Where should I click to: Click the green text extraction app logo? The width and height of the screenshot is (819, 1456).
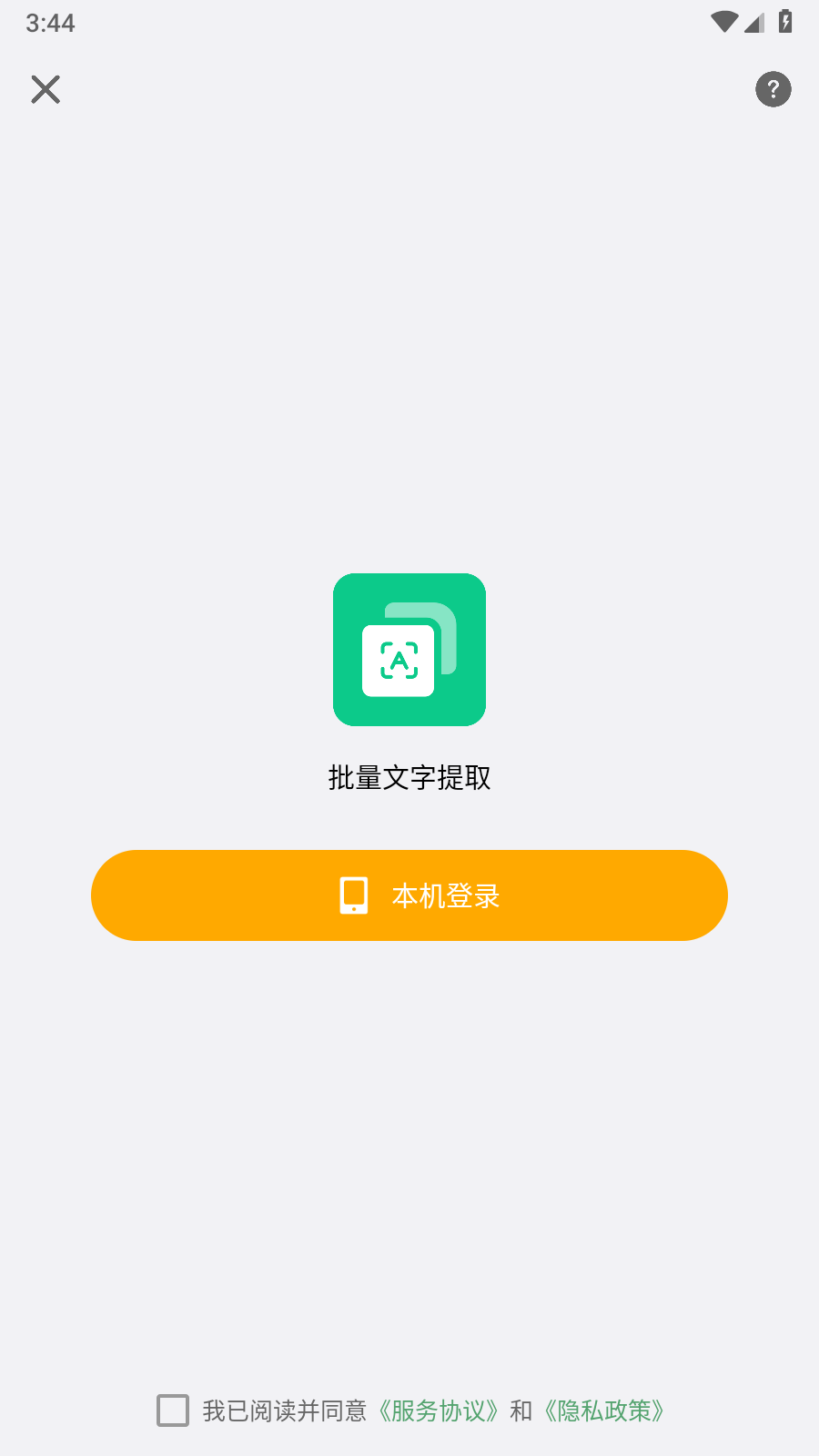pyautogui.click(x=409, y=649)
